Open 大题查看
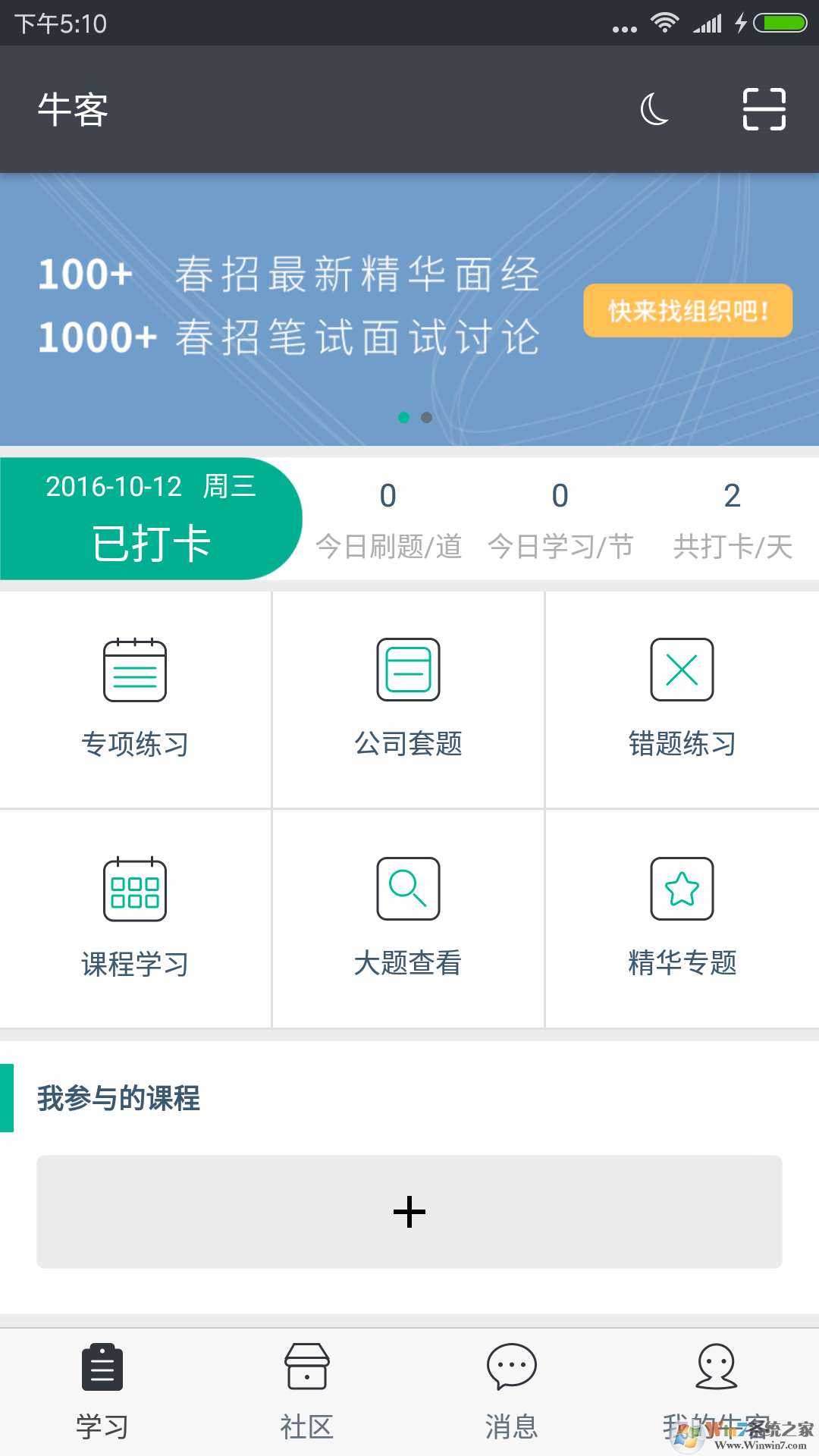The height and width of the screenshot is (1456, 819). click(x=409, y=918)
